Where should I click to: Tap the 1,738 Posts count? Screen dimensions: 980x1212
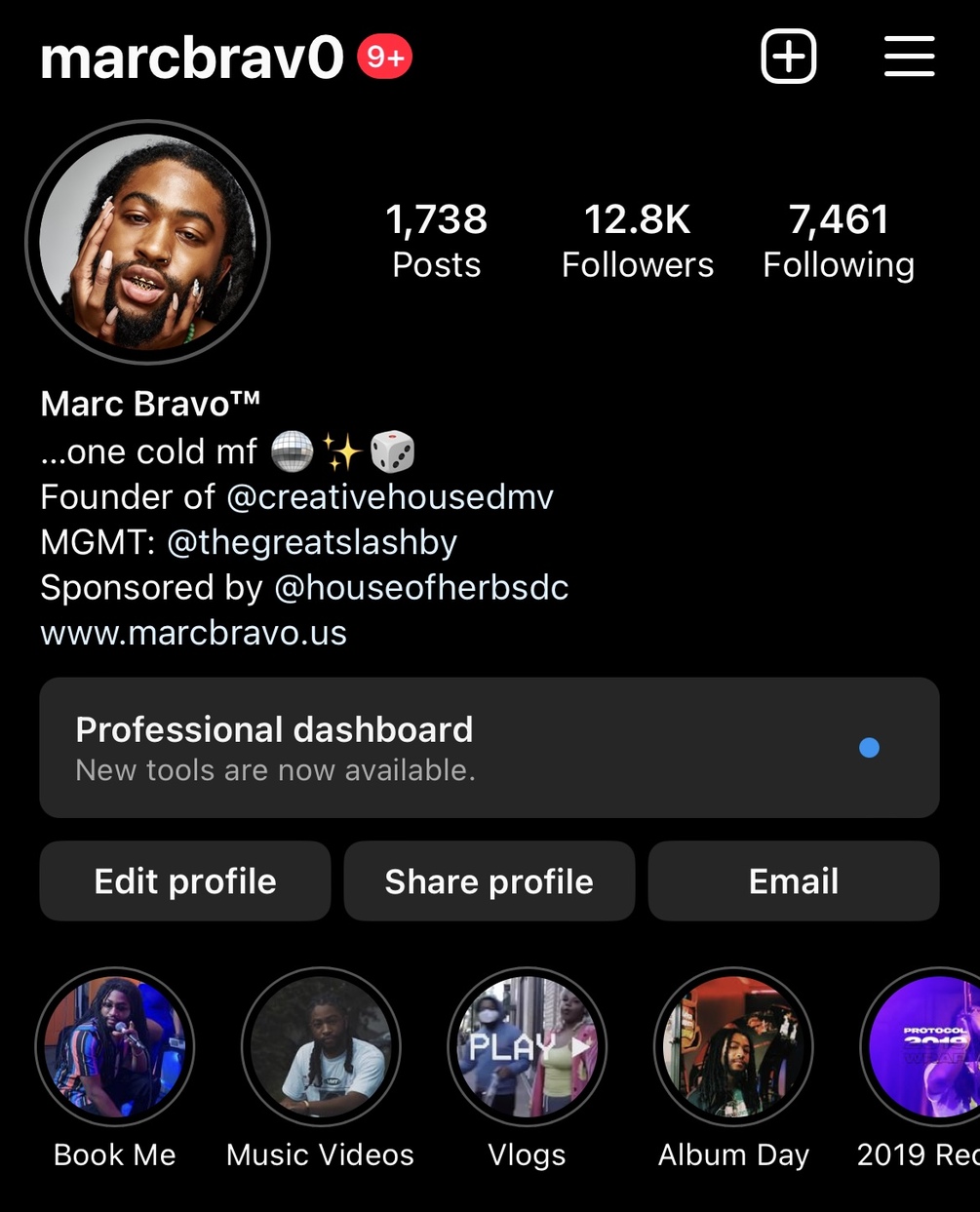436,241
